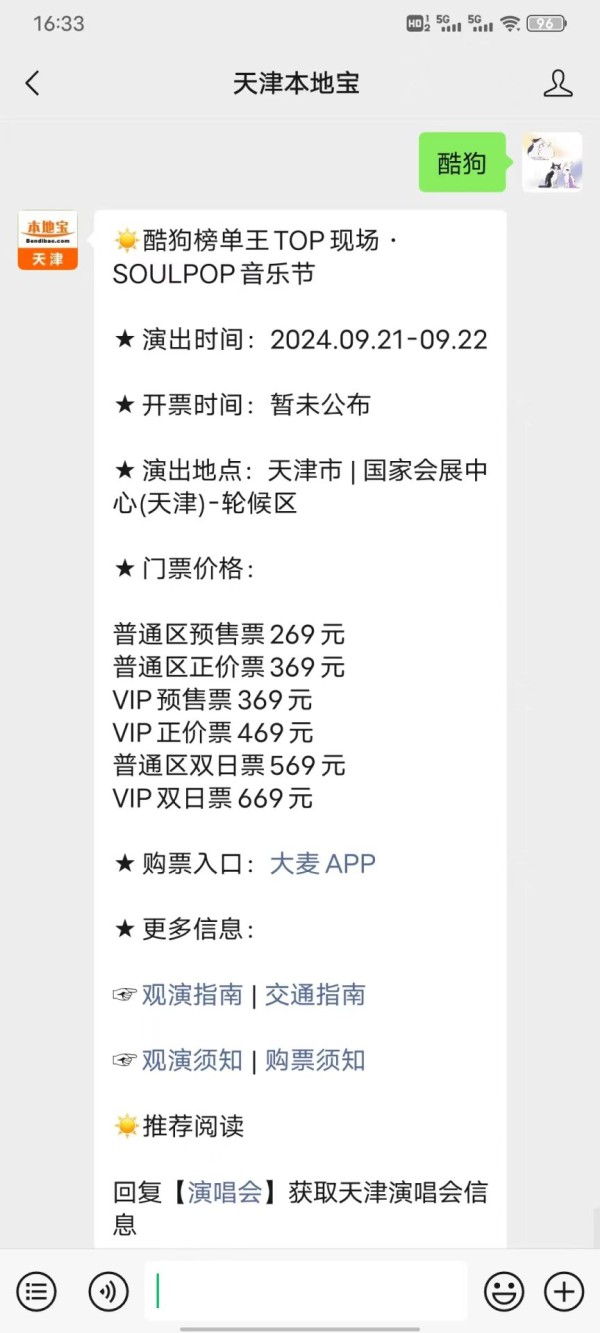This screenshot has height=1333, width=600.
Task: Tap my own cat avatar
Action: [552, 162]
